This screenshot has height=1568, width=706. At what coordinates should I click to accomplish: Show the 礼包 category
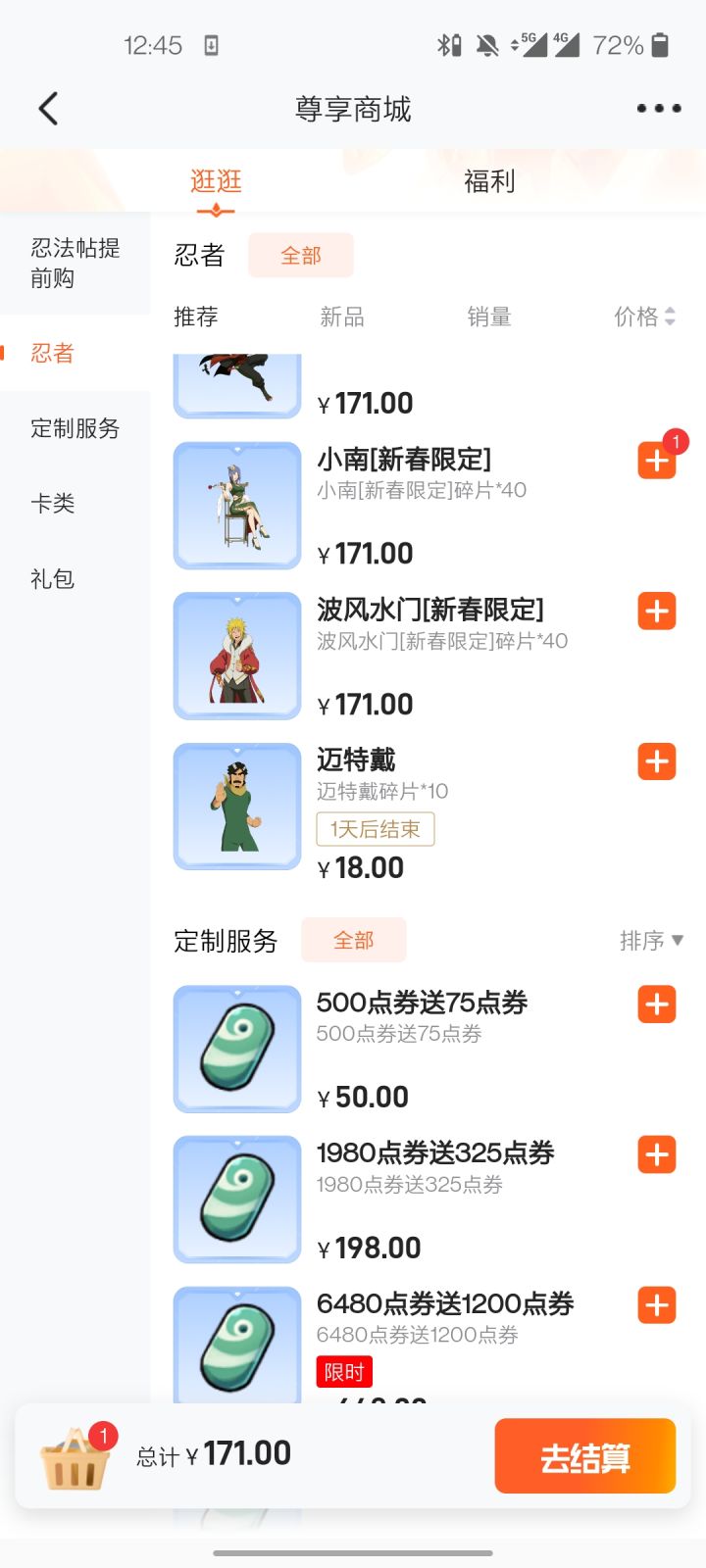point(53,579)
